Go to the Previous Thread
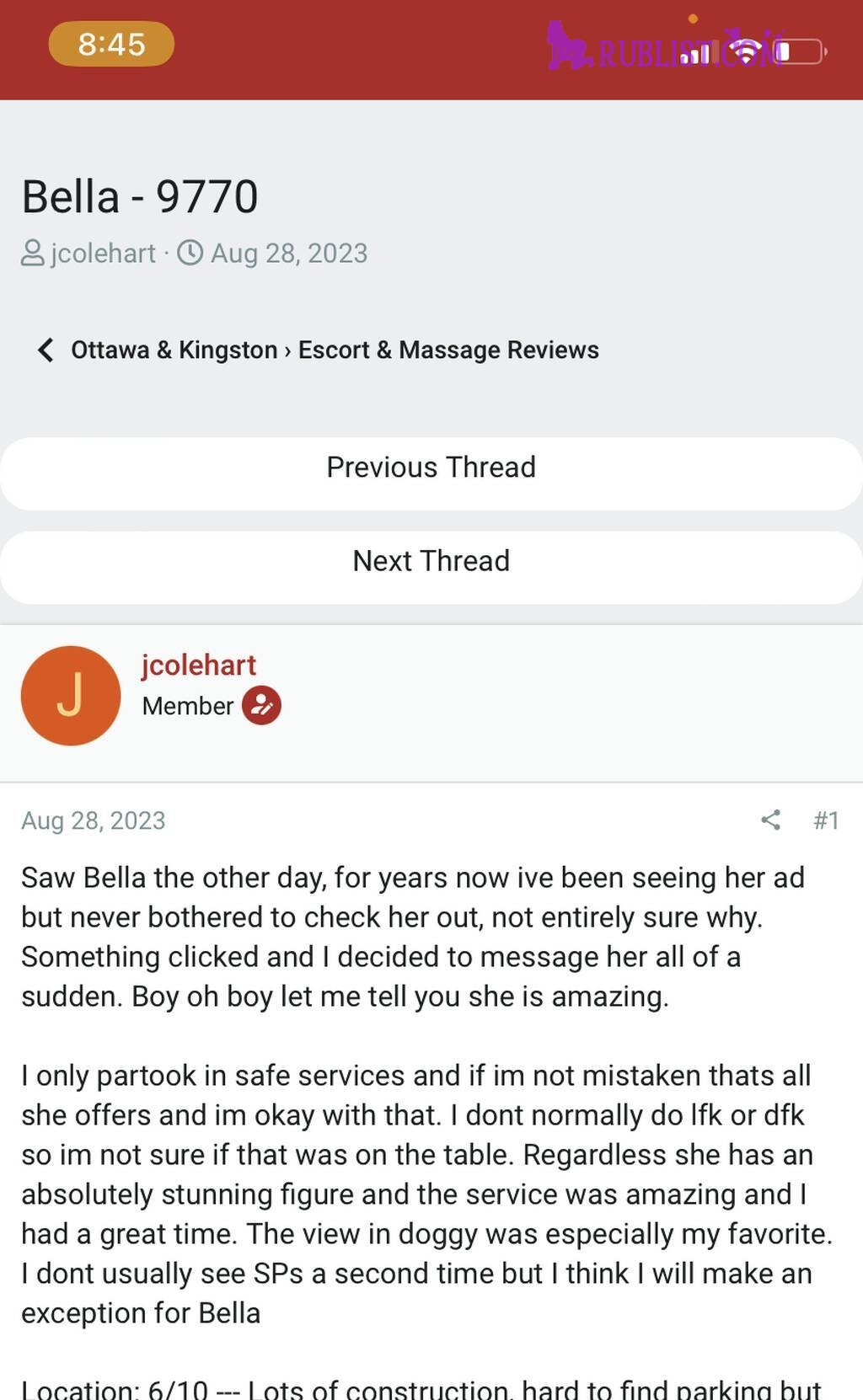 point(431,468)
